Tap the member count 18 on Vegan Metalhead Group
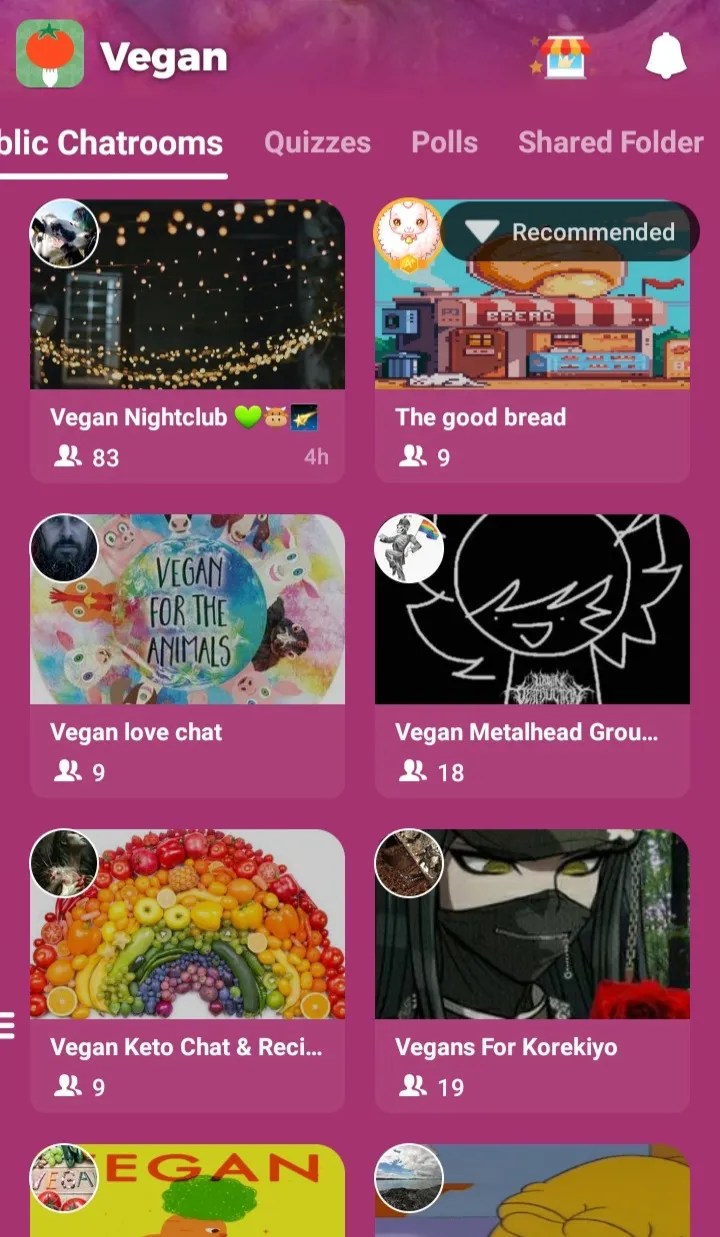Viewport: 720px width, 1237px height. point(450,772)
